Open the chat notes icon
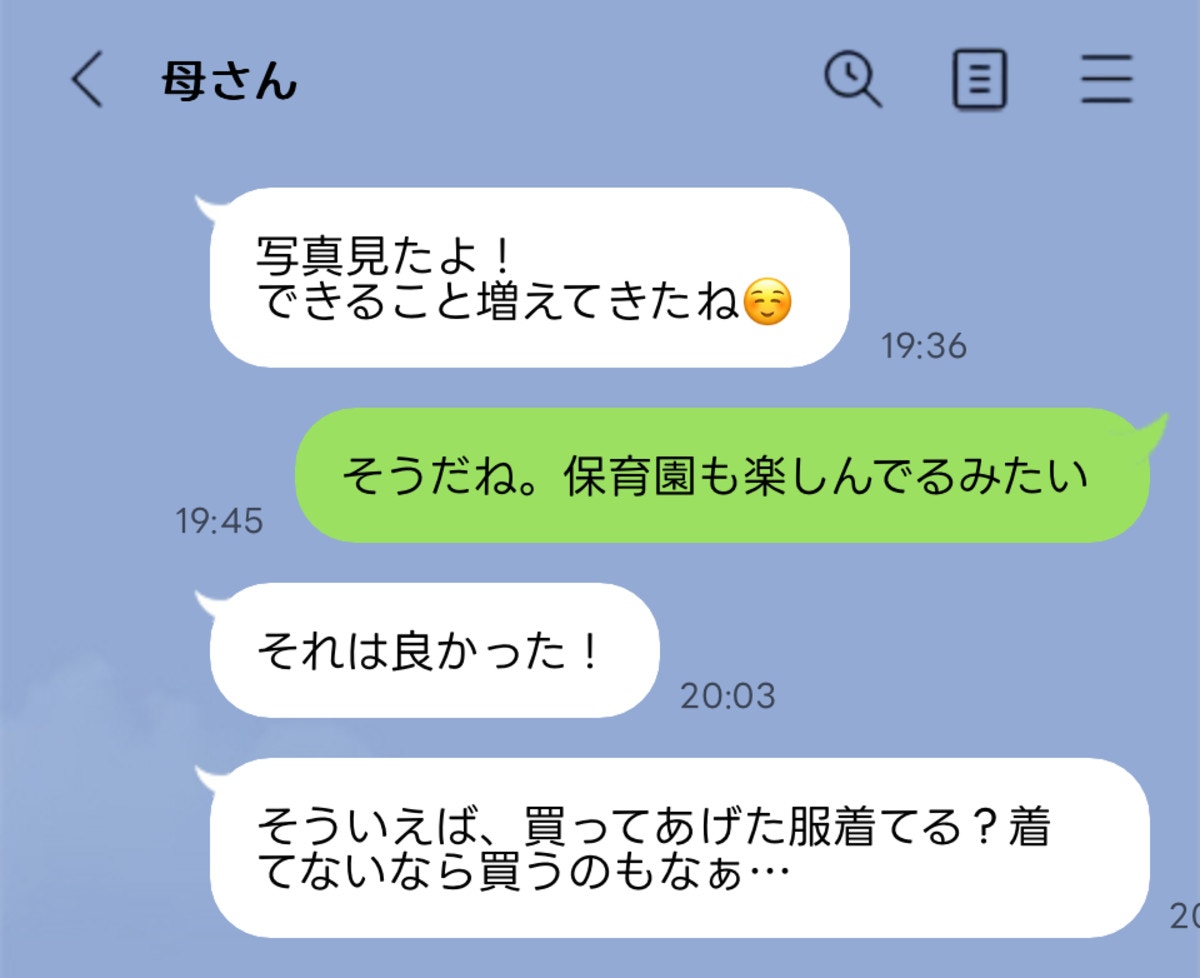Screen dimensions: 1200x978 point(979,79)
